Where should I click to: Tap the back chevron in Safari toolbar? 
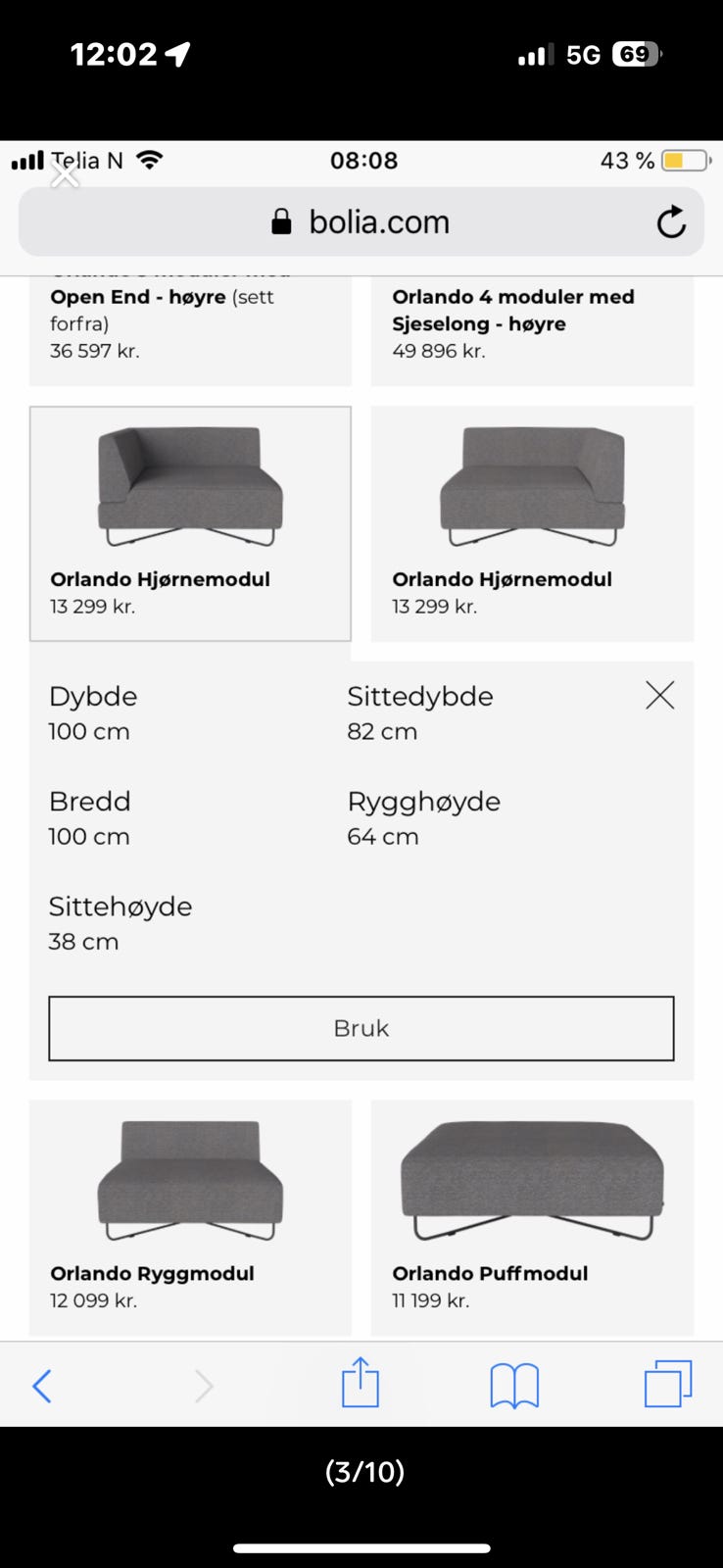pos(41,1386)
